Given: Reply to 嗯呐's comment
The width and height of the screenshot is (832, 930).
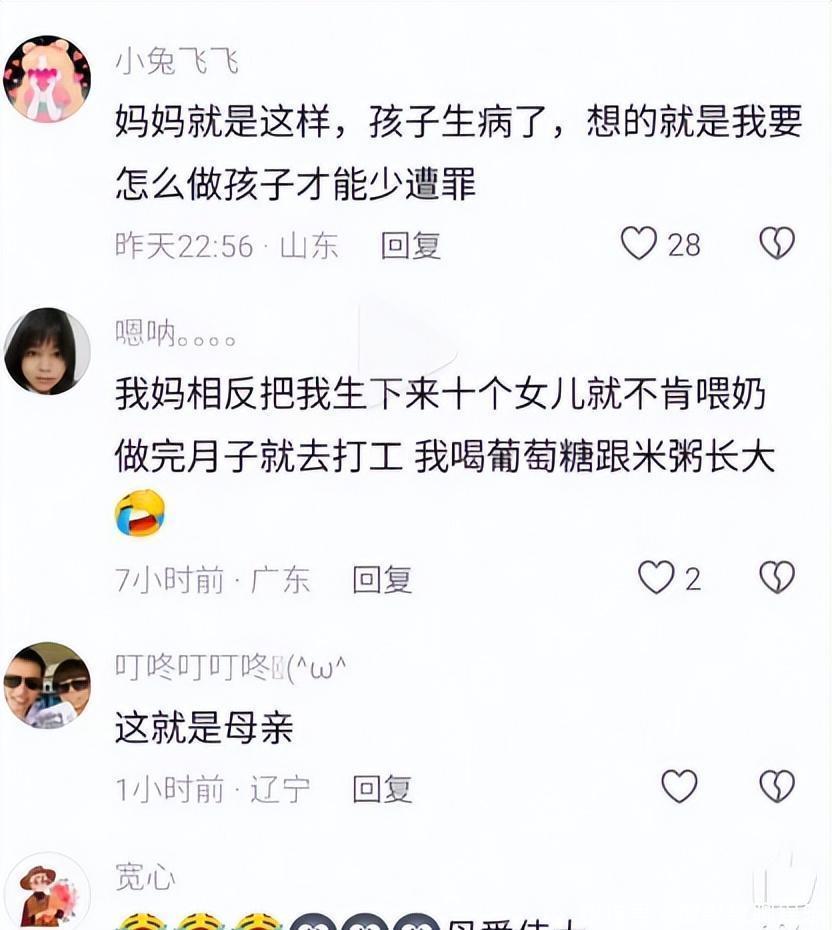Looking at the screenshot, I should coord(382,579).
